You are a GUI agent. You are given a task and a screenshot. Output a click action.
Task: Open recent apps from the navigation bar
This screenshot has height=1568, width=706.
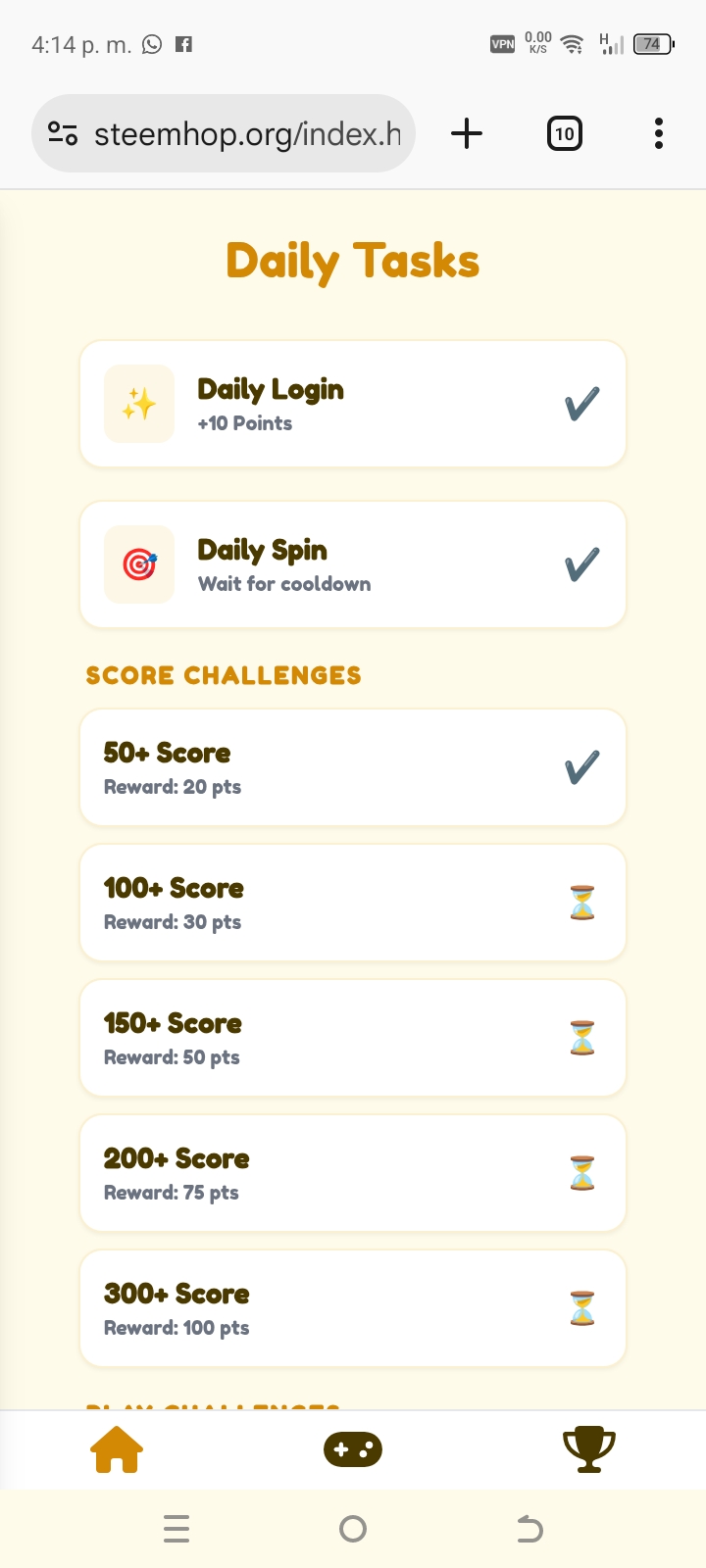(x=176, y=1529)
